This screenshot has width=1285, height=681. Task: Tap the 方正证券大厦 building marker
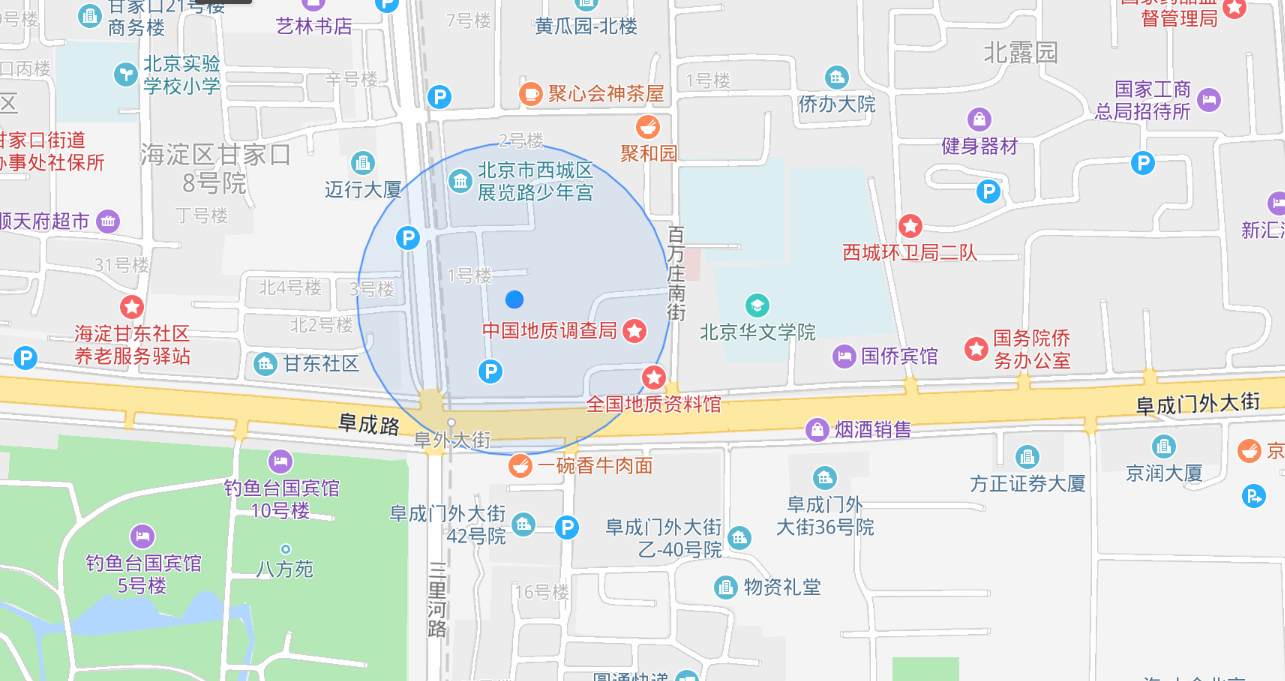(1027, 458)
